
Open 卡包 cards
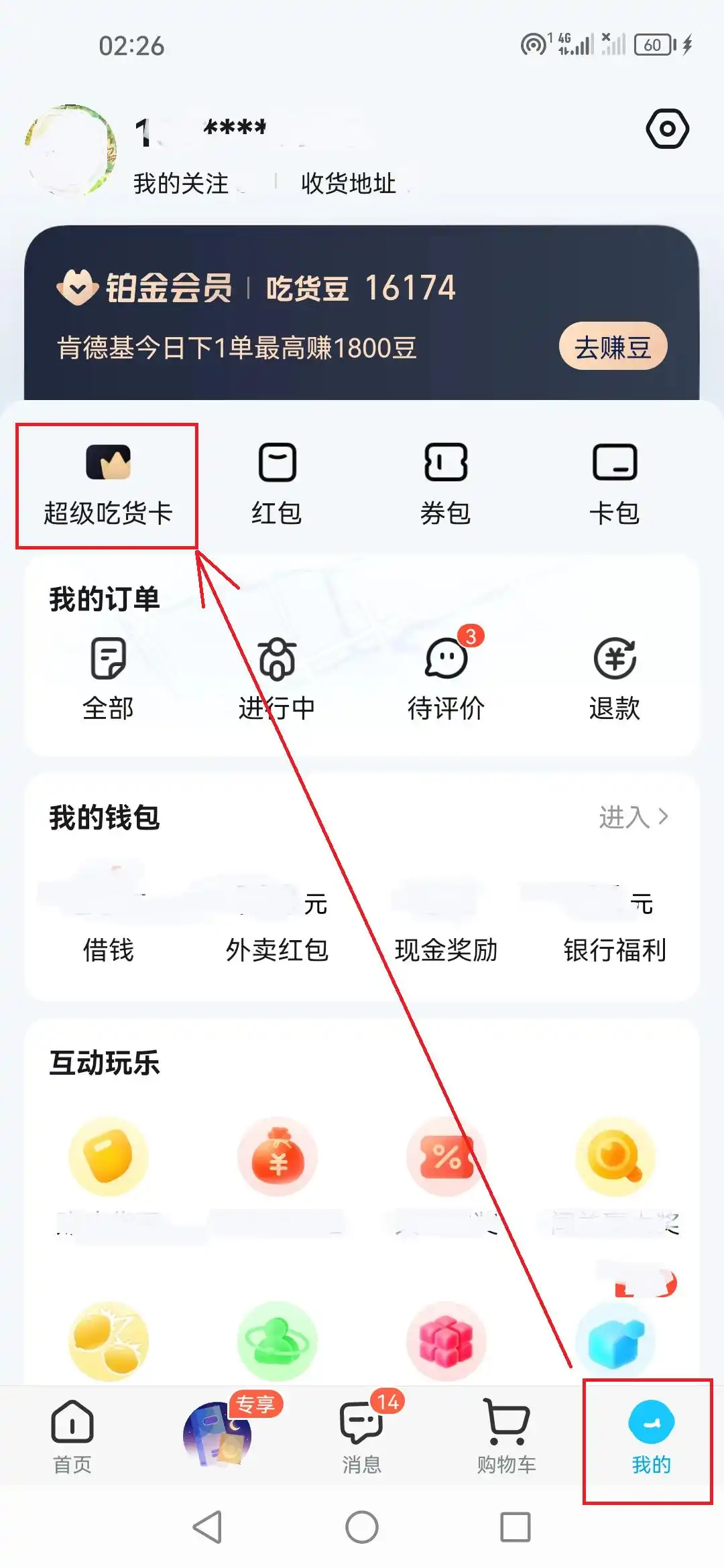pos(614,484)
